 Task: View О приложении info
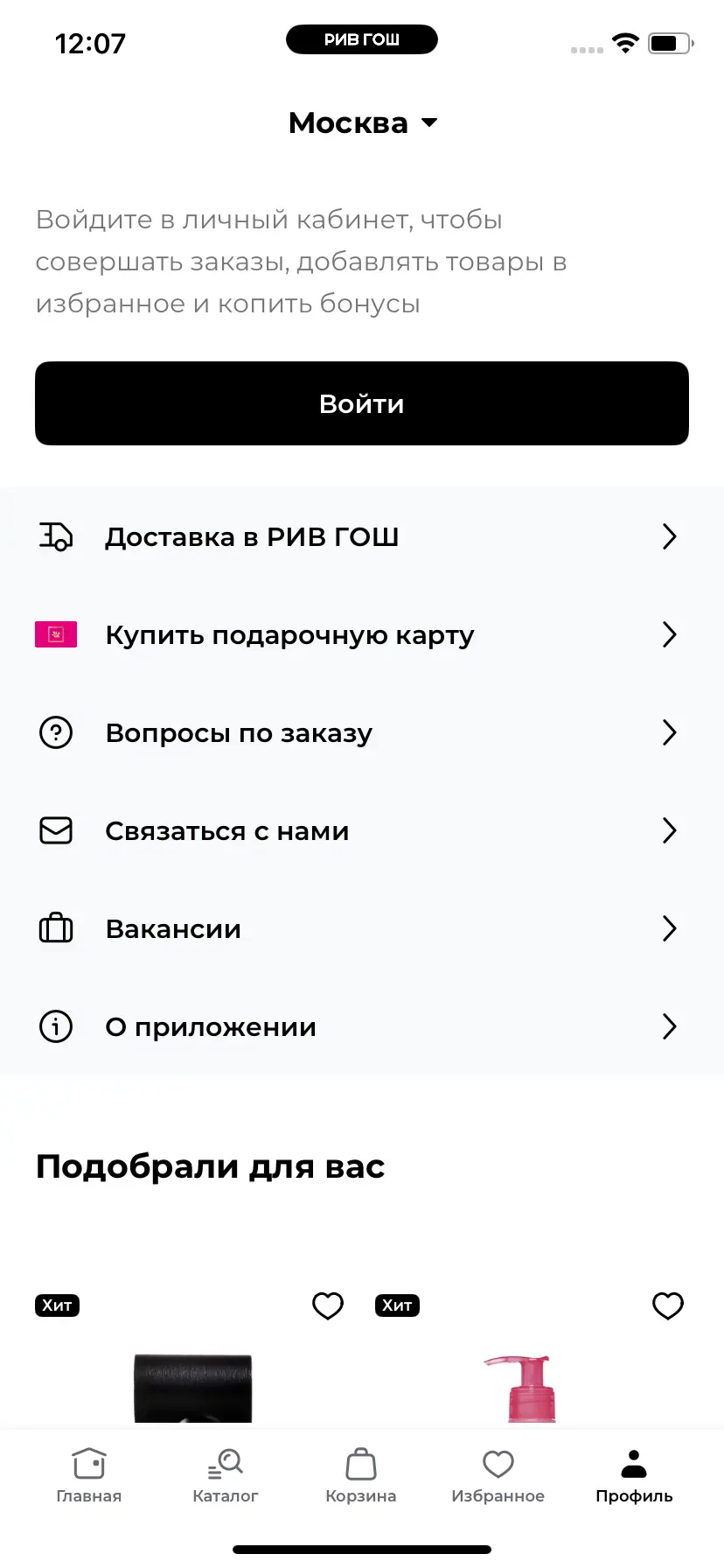[x=362, y=1026]
